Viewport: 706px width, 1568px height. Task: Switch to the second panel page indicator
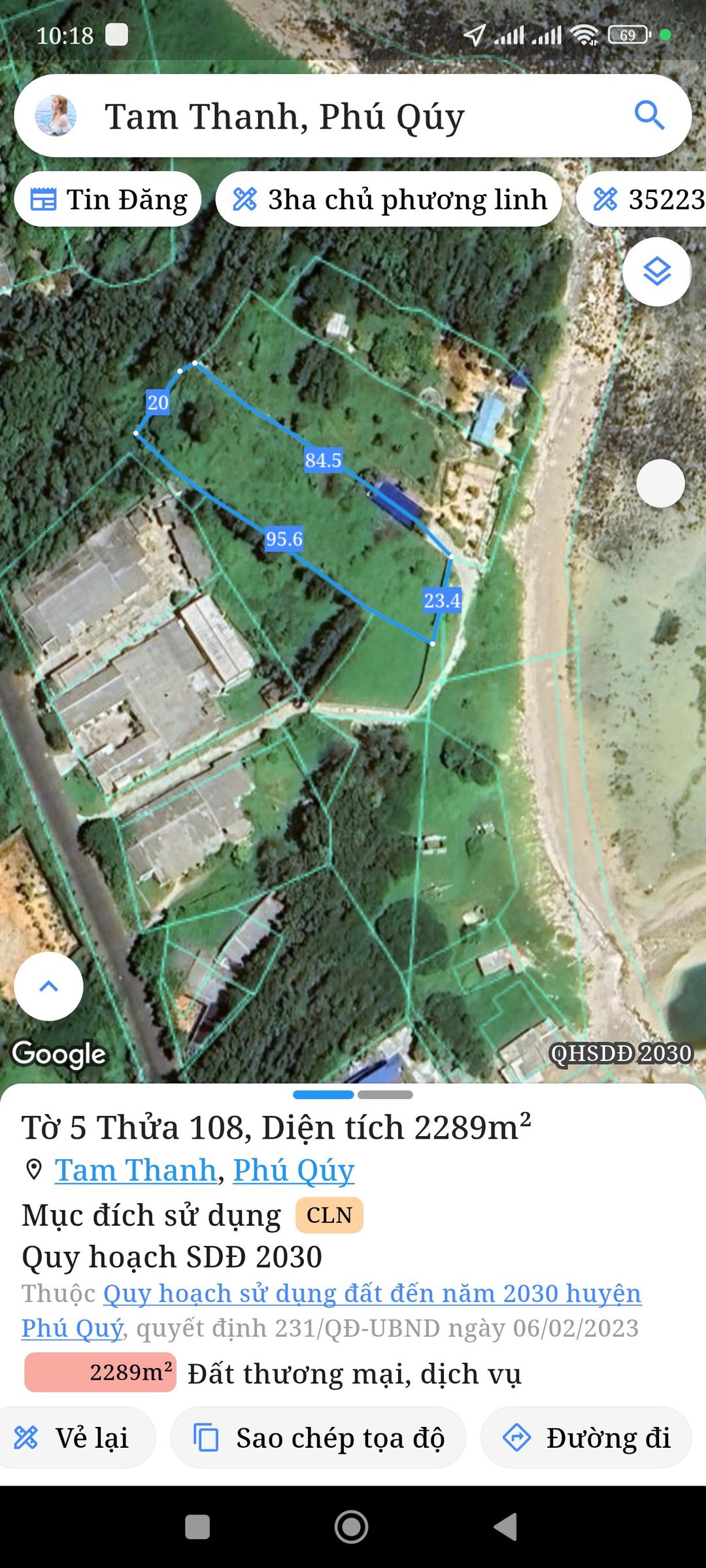click(x=385, y=1094)
